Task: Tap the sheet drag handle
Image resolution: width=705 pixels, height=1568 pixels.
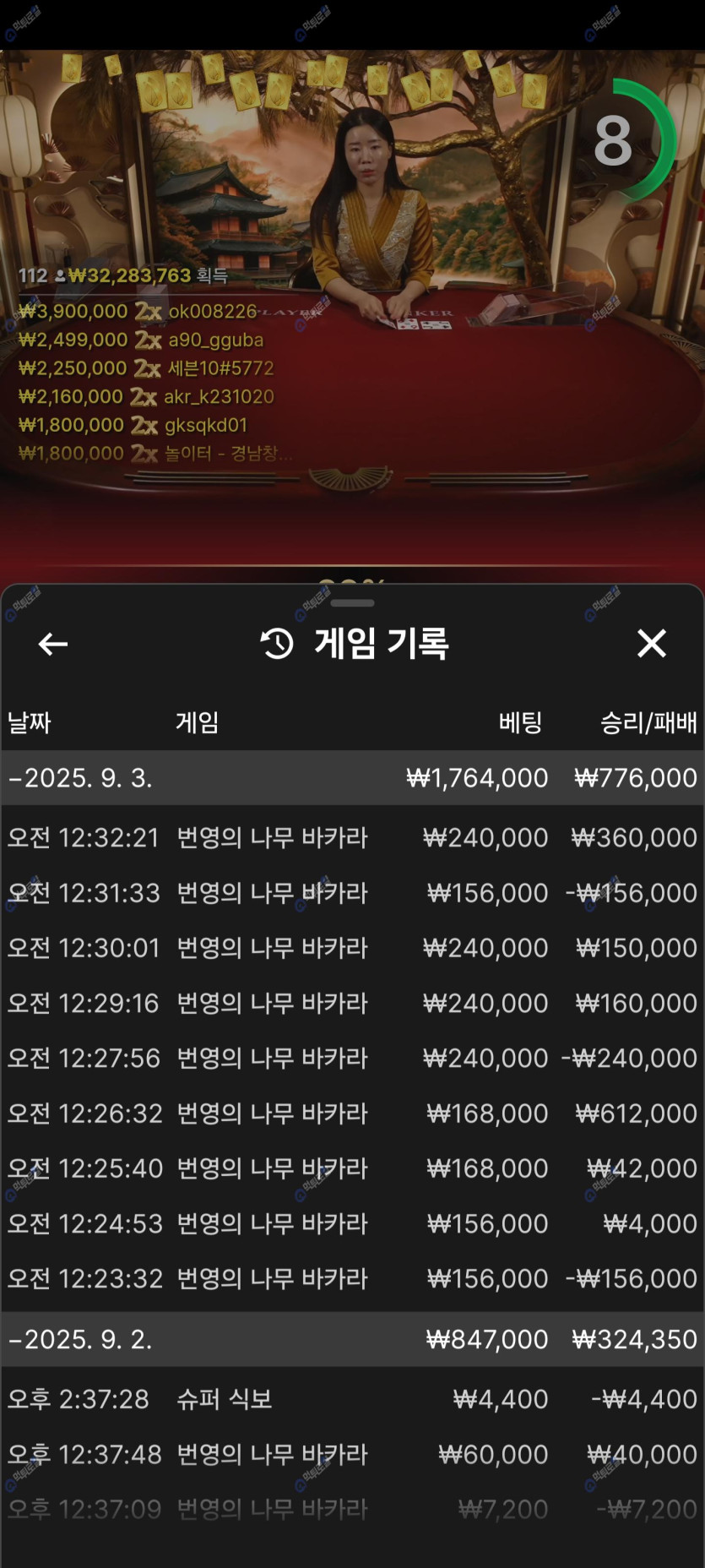Action: pos(352,603)
